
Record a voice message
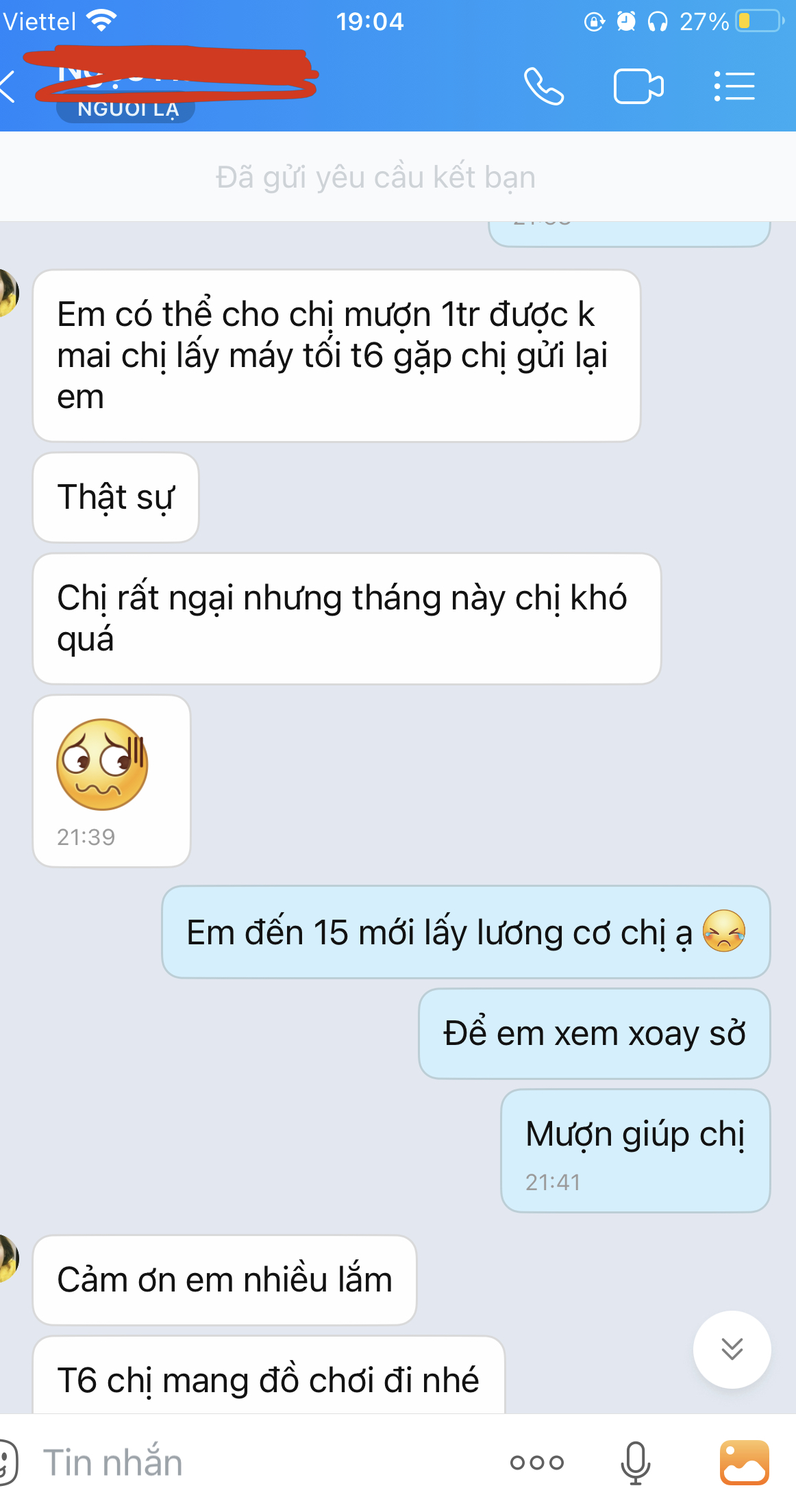pyautogui.click(x=635, y=1463)
